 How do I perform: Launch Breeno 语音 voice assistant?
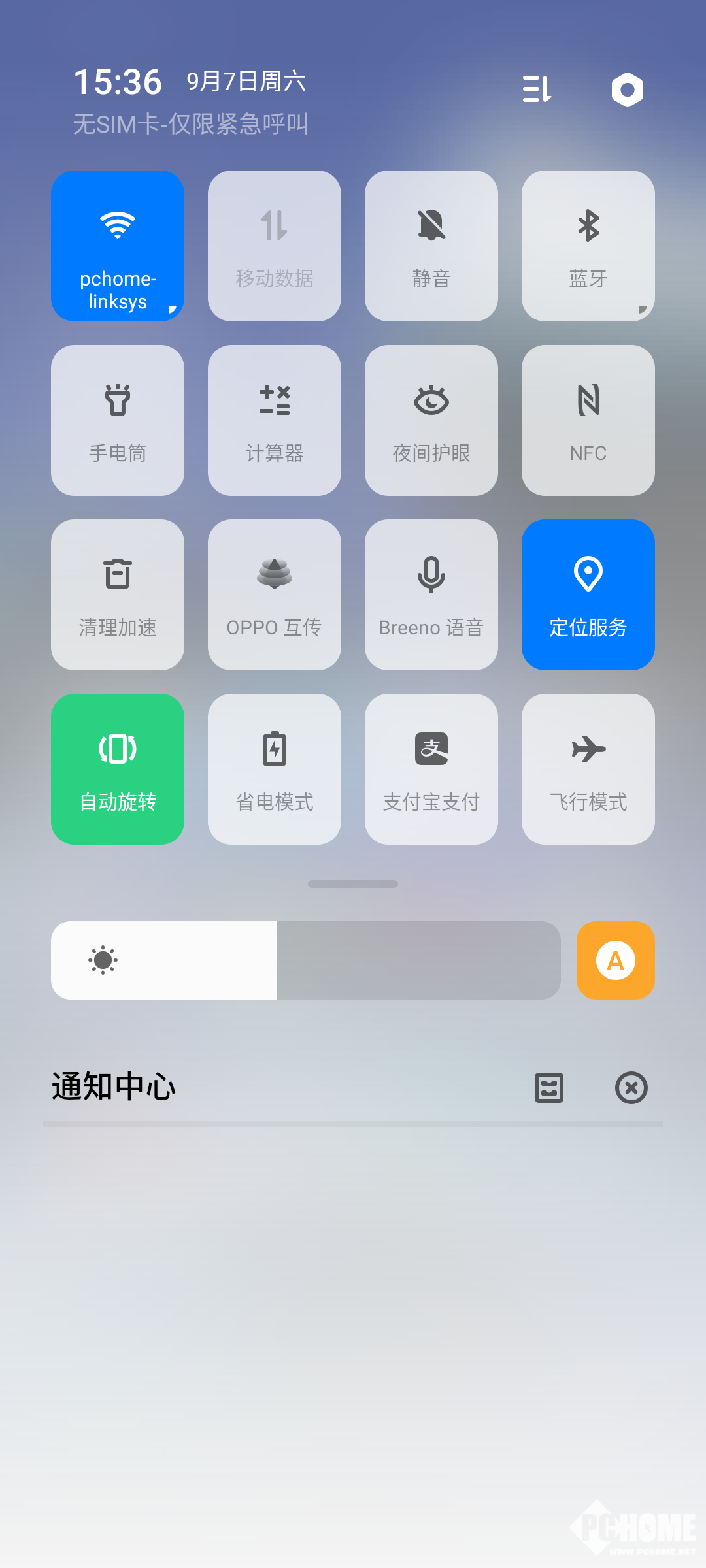click(x=431, y=595)
